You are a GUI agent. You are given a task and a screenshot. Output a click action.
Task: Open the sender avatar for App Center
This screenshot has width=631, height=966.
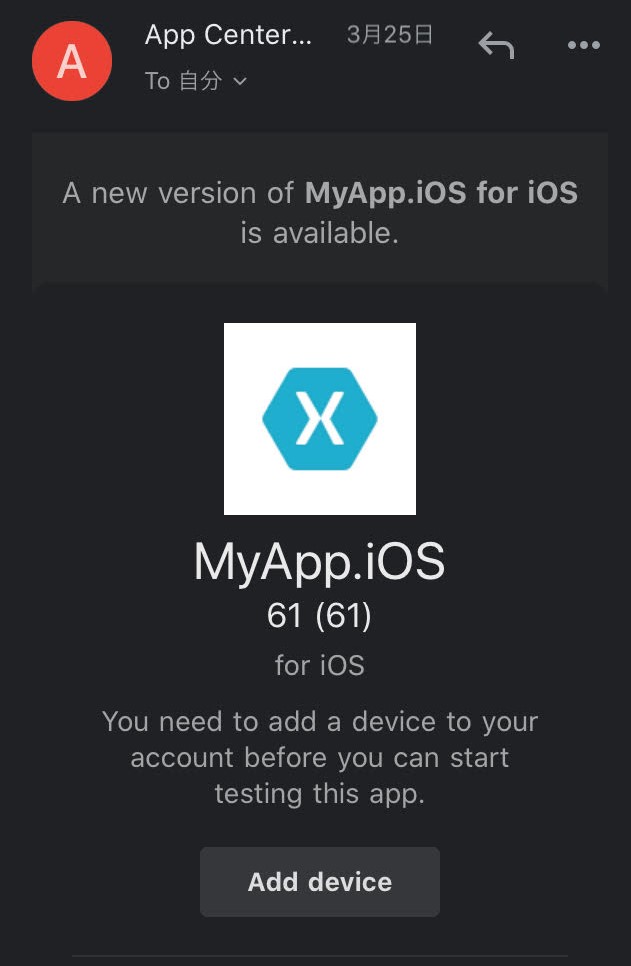71,59
